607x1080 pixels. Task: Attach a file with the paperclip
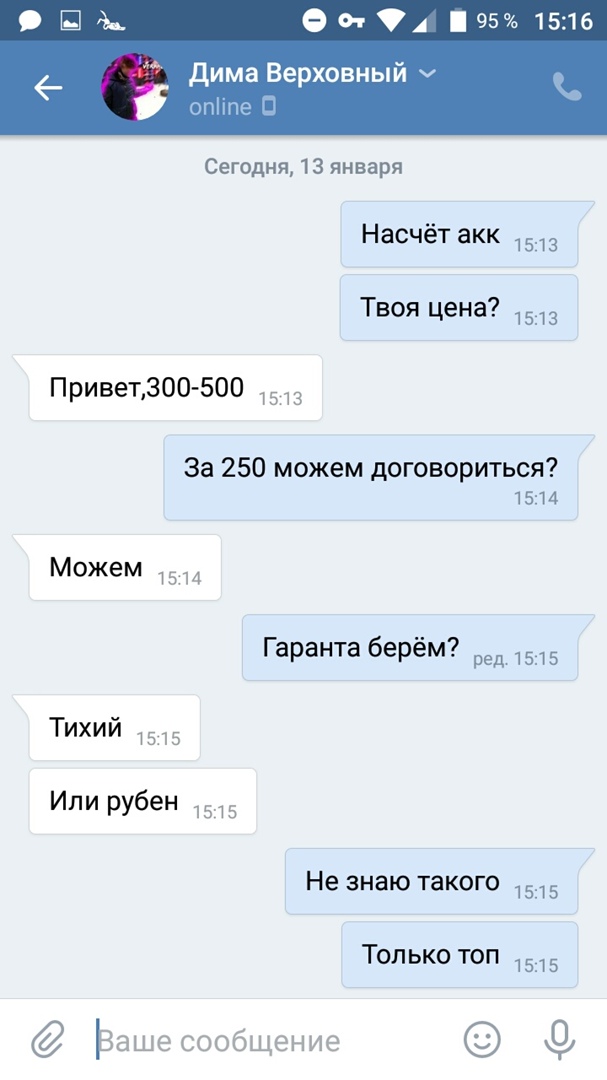click(x=47, y=1040)
